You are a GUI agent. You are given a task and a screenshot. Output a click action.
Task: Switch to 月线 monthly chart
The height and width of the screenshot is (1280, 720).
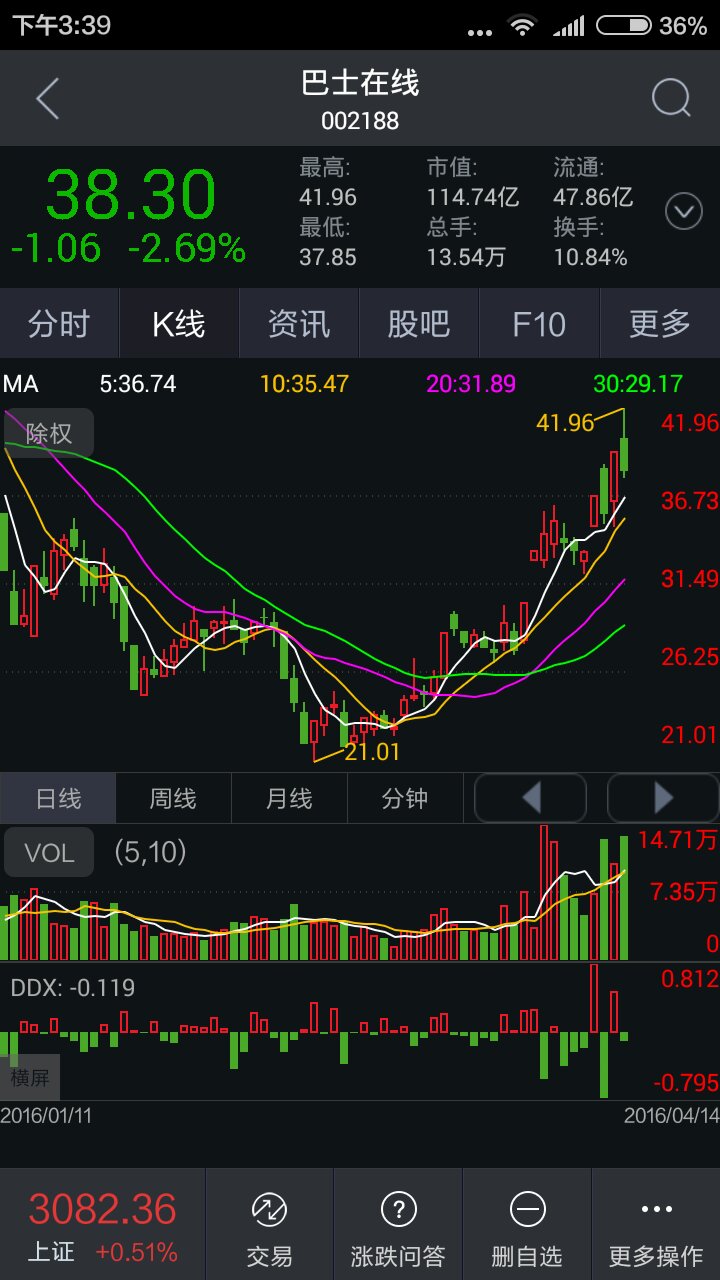289,798
